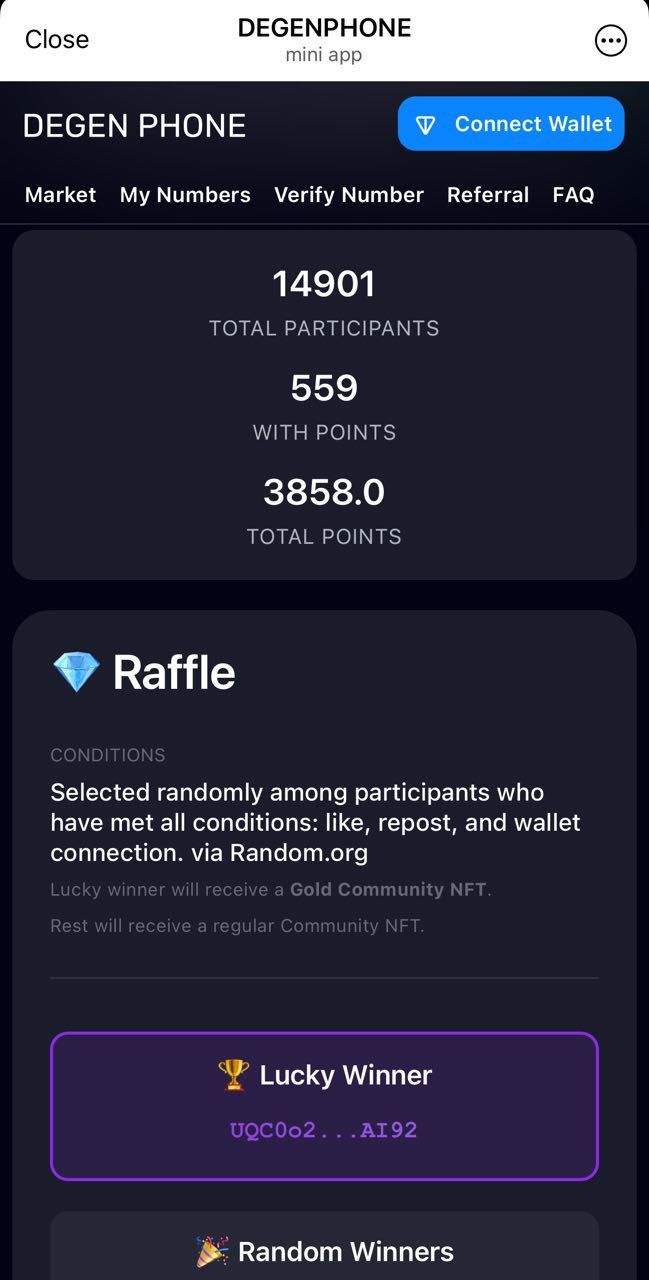This screenshot has width=649, height=1280.
Task: Switch to the Market tab
Action: pyautogui.click(x=60, y=195)
